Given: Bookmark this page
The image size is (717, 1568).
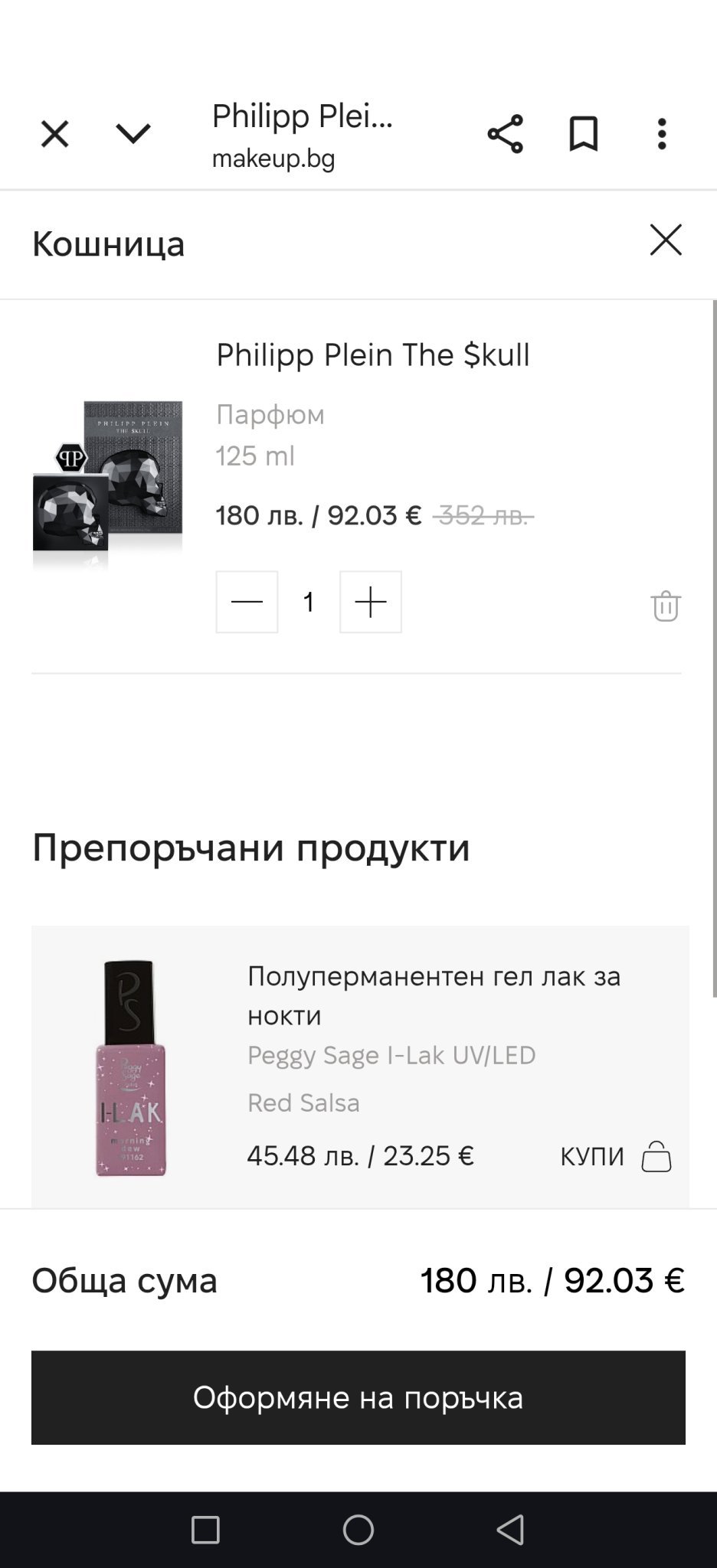Looking at the screenshot, I should [x=583, y=134].
